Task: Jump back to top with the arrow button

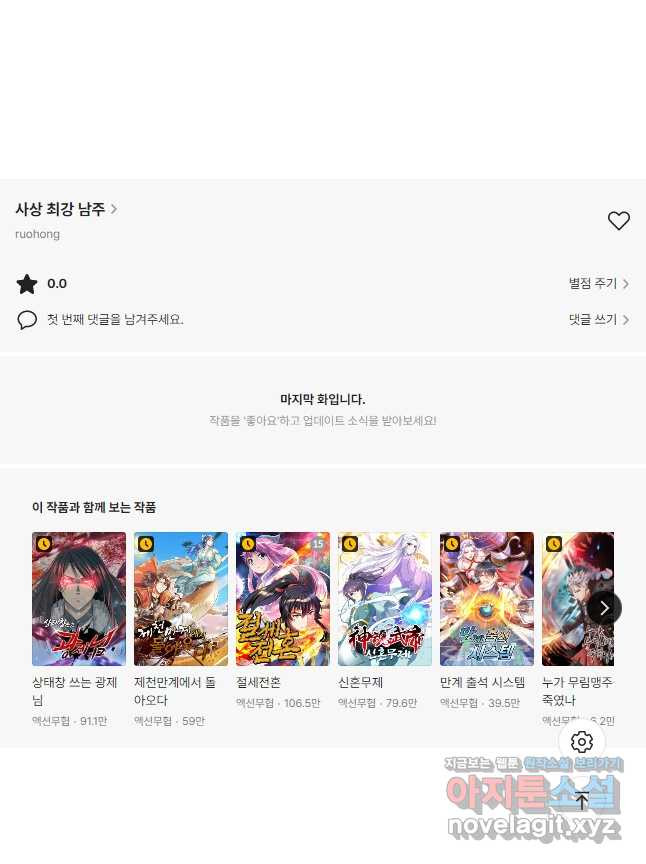Action: (582, 799)
